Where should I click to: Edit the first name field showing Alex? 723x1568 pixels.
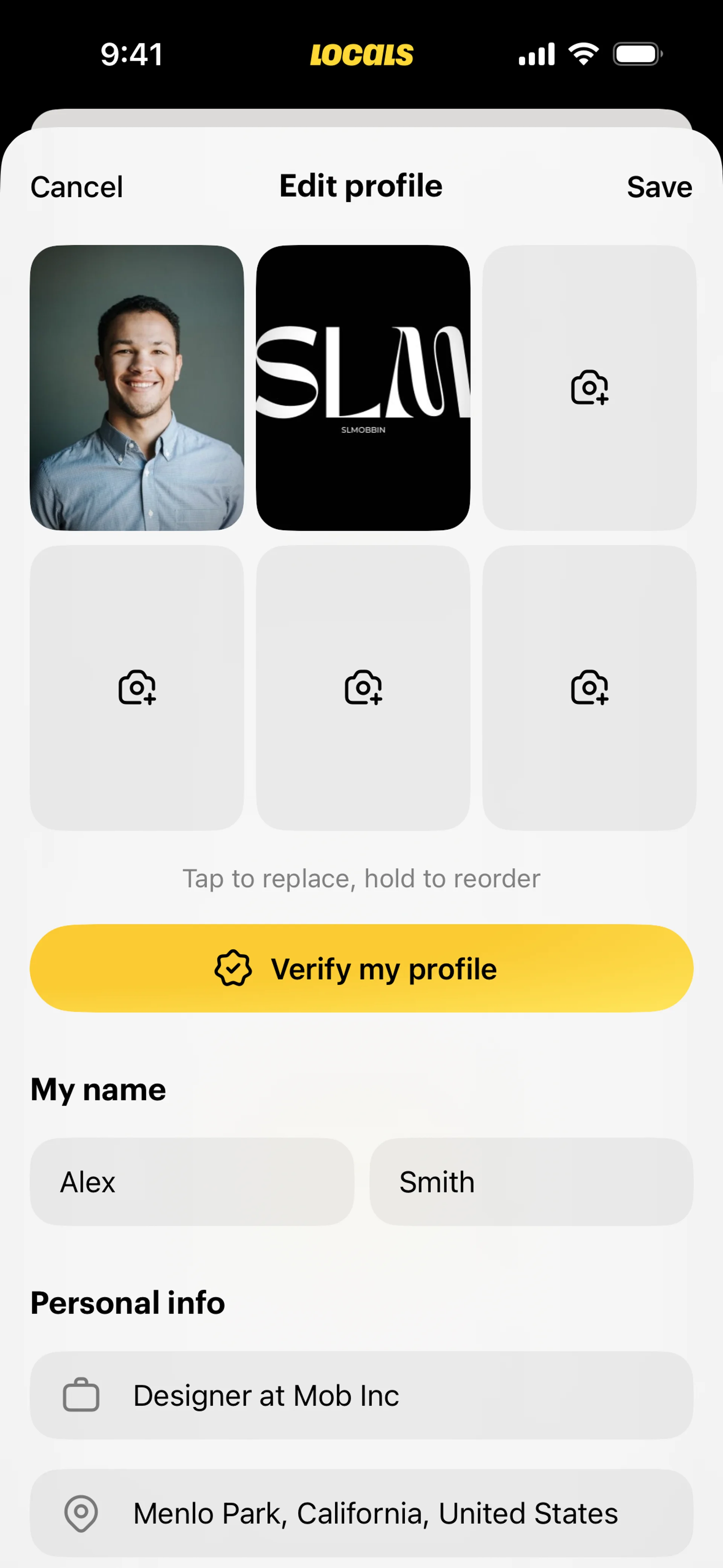tap(192, 1181)
